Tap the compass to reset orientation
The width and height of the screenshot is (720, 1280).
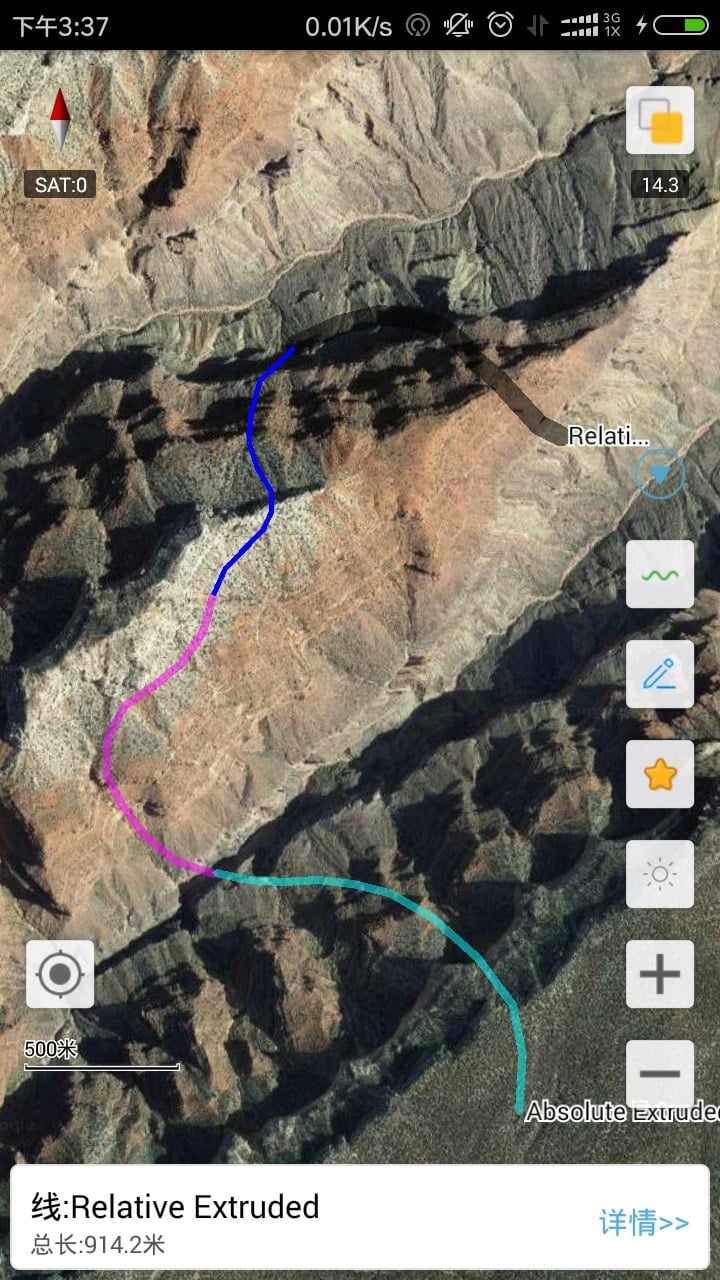click(60, 119)
